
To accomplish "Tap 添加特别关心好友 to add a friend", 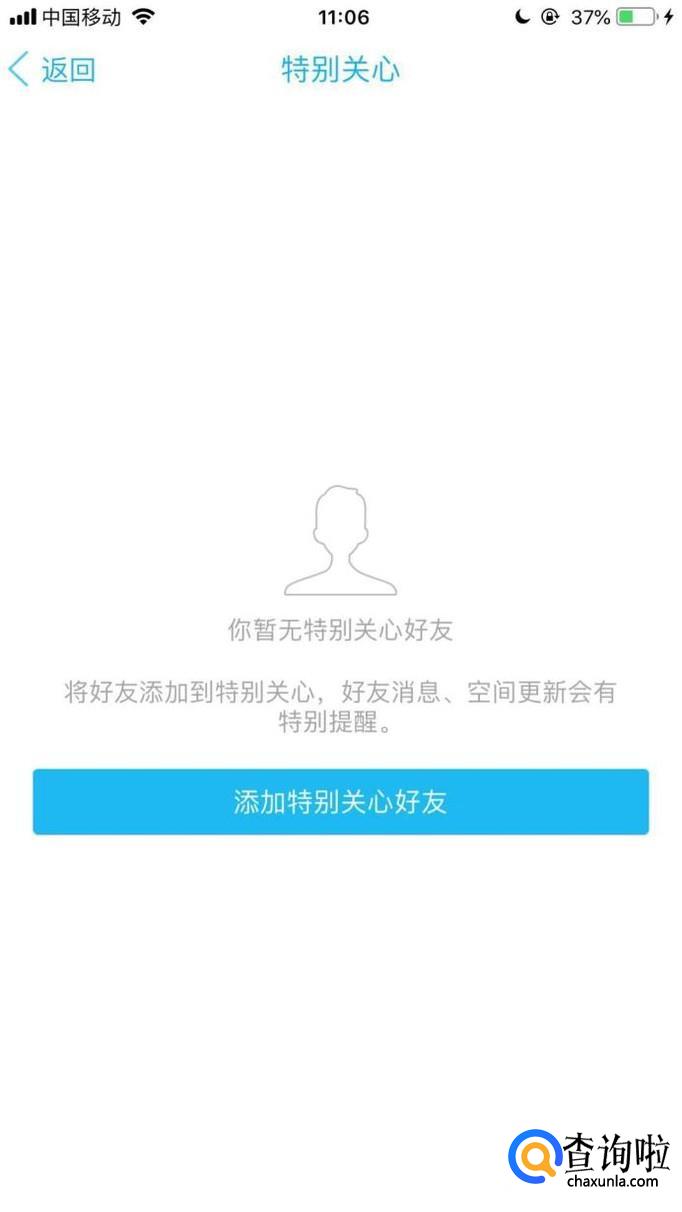I will point(340,801).
